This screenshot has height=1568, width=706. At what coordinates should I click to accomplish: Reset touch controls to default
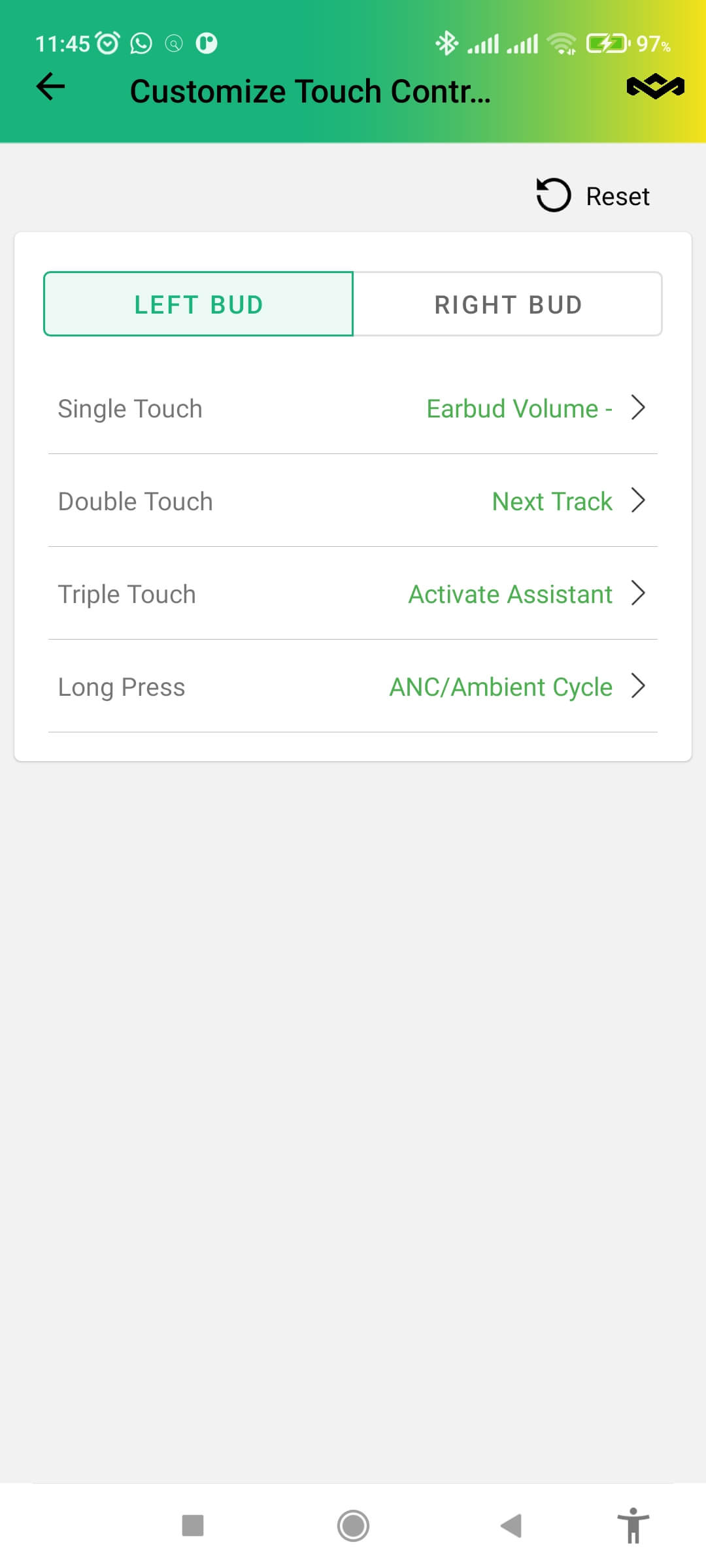coord(593,196)
